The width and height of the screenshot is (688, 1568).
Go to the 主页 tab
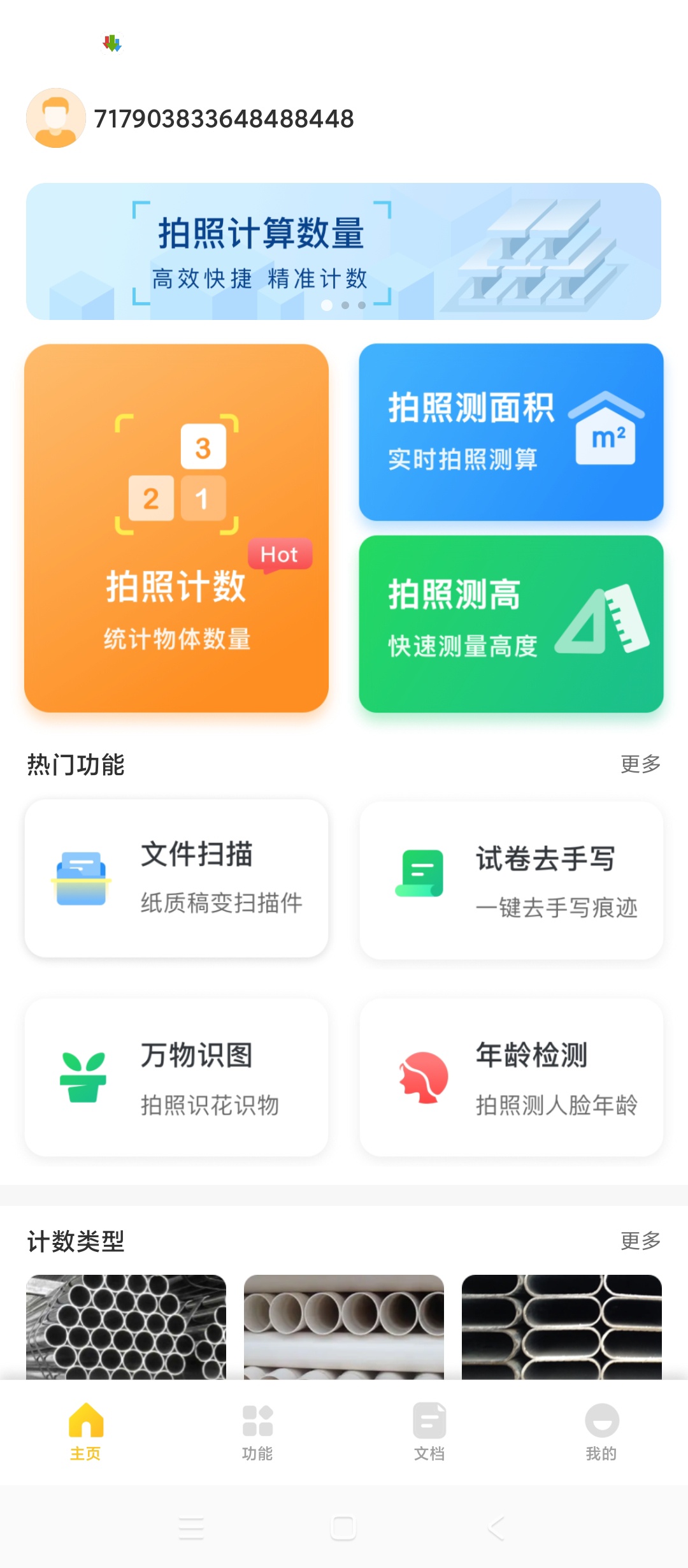tap(85, 1432)
